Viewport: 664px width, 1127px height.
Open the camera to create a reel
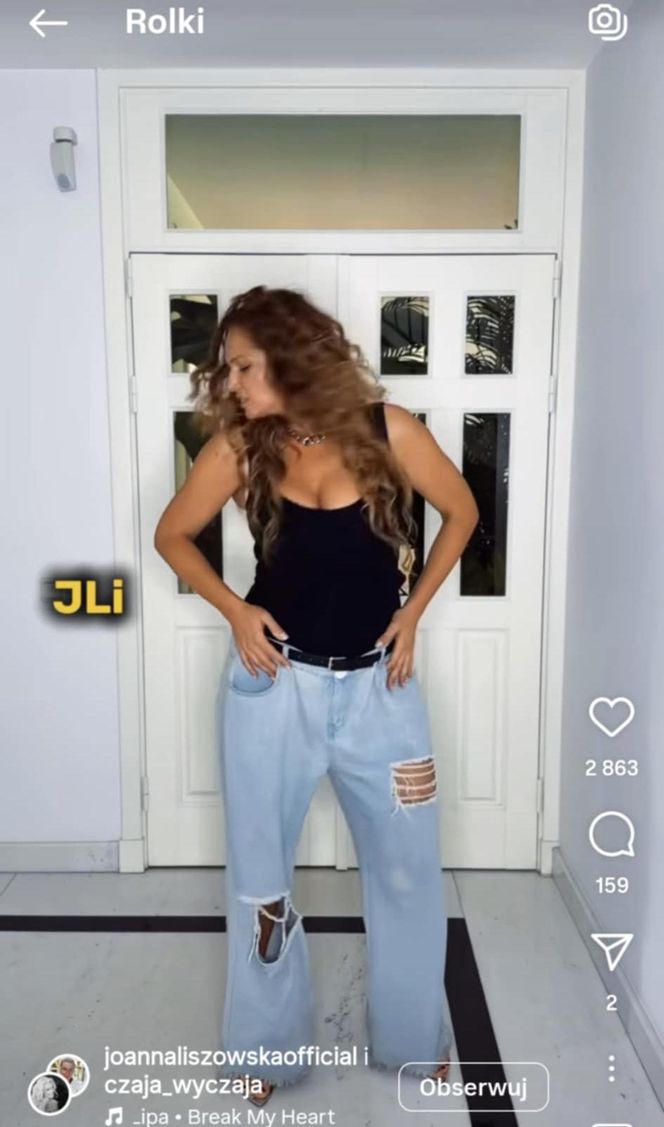[x=607, y=22]
